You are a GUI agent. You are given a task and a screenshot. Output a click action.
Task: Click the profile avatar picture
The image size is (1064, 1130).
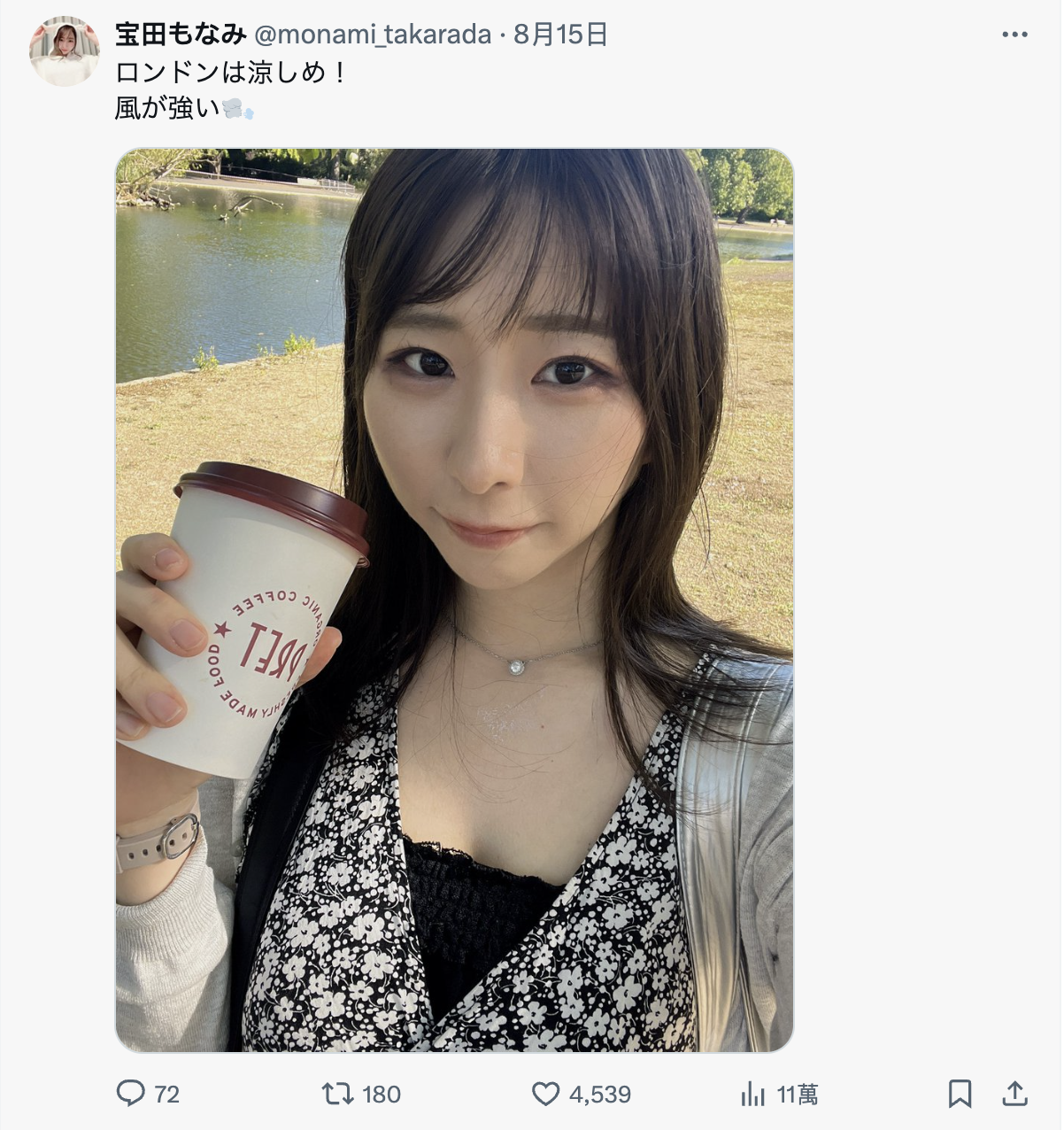pos(60,49)
